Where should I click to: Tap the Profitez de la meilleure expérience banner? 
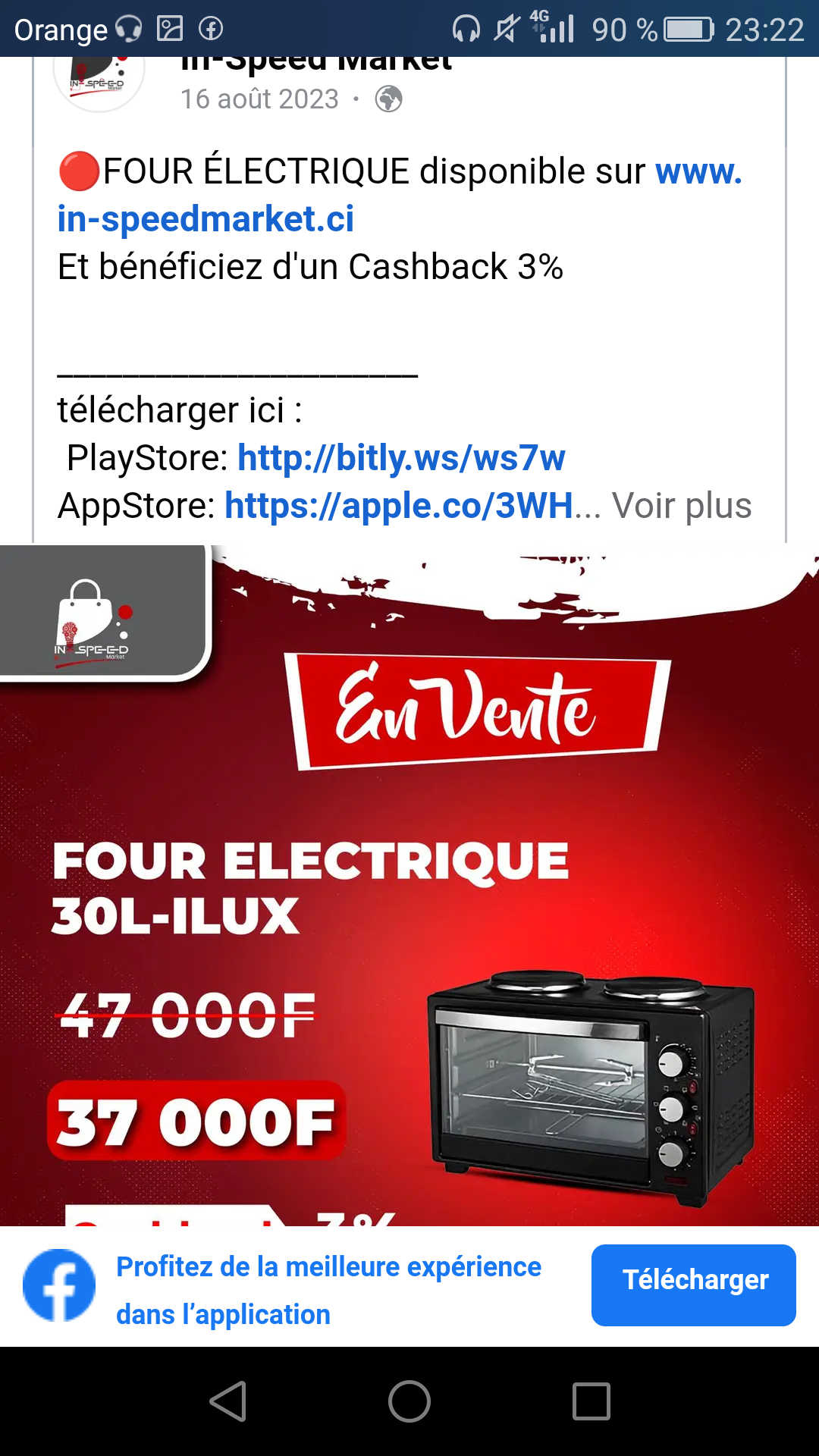tap(328, 1290)
